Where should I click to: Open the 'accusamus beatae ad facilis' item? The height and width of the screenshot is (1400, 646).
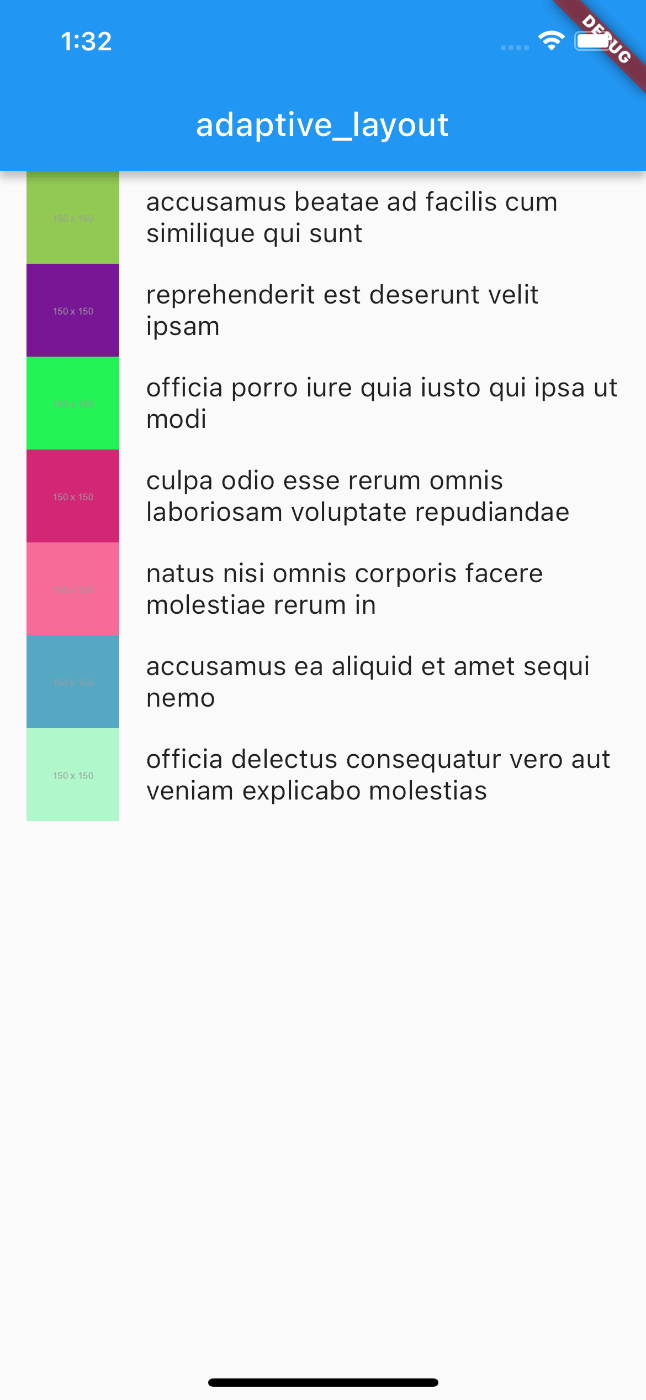(x=323, y=218)
